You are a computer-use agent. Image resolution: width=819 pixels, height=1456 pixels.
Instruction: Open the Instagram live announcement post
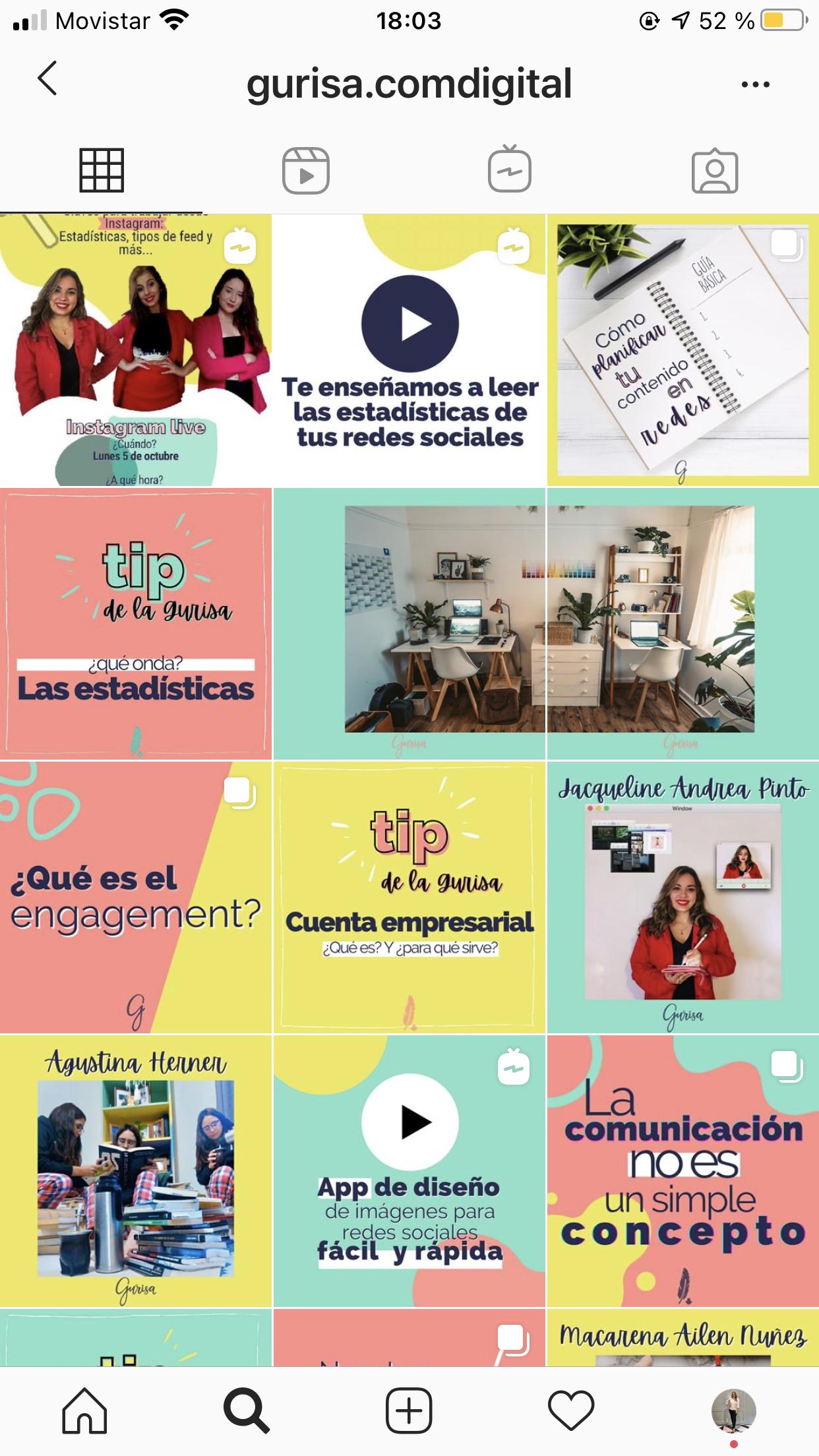click(135, 351)
